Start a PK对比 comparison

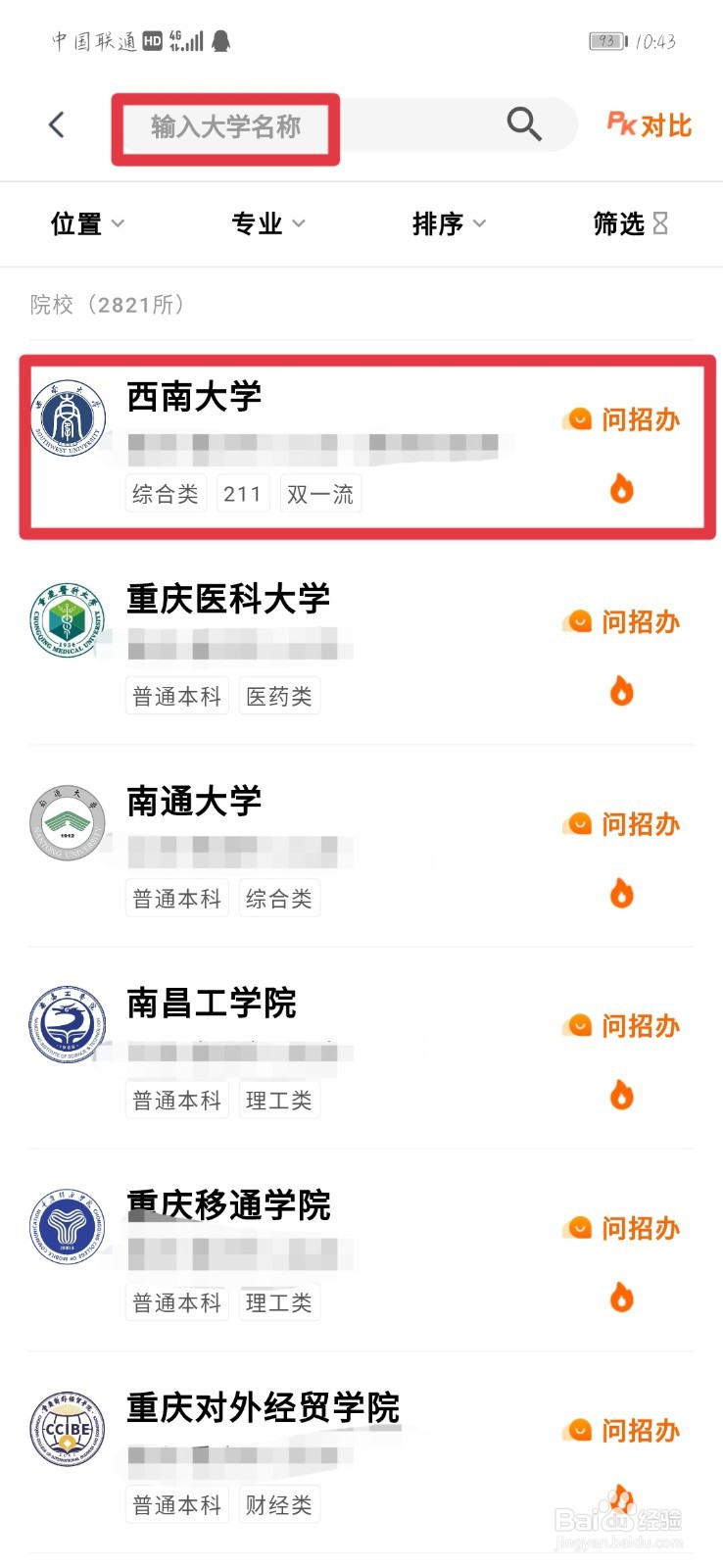point(648,124)
